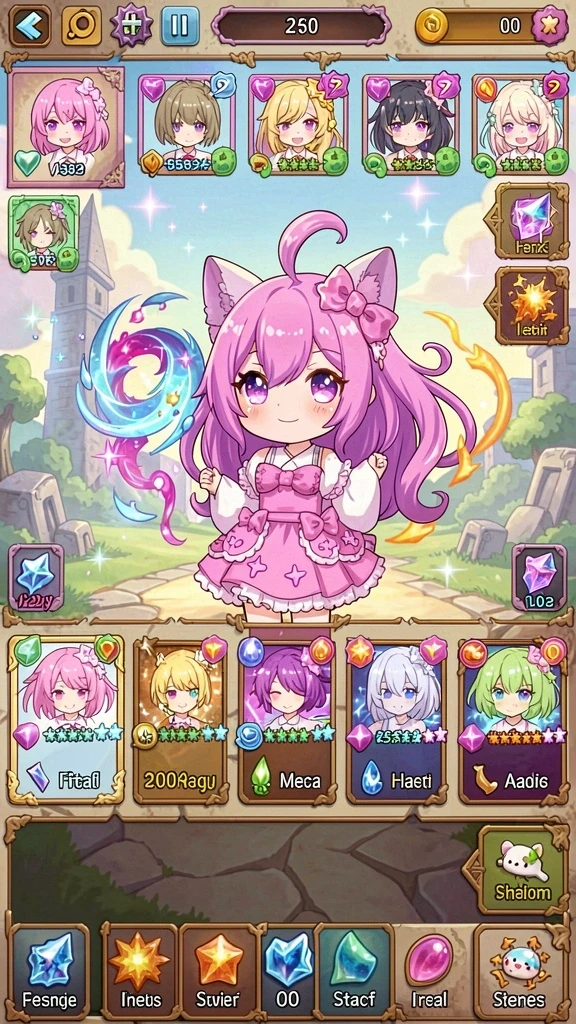Select the black-haired girl portrait at top
This screenshot has width=576, height=1024.
coord(411,125)
